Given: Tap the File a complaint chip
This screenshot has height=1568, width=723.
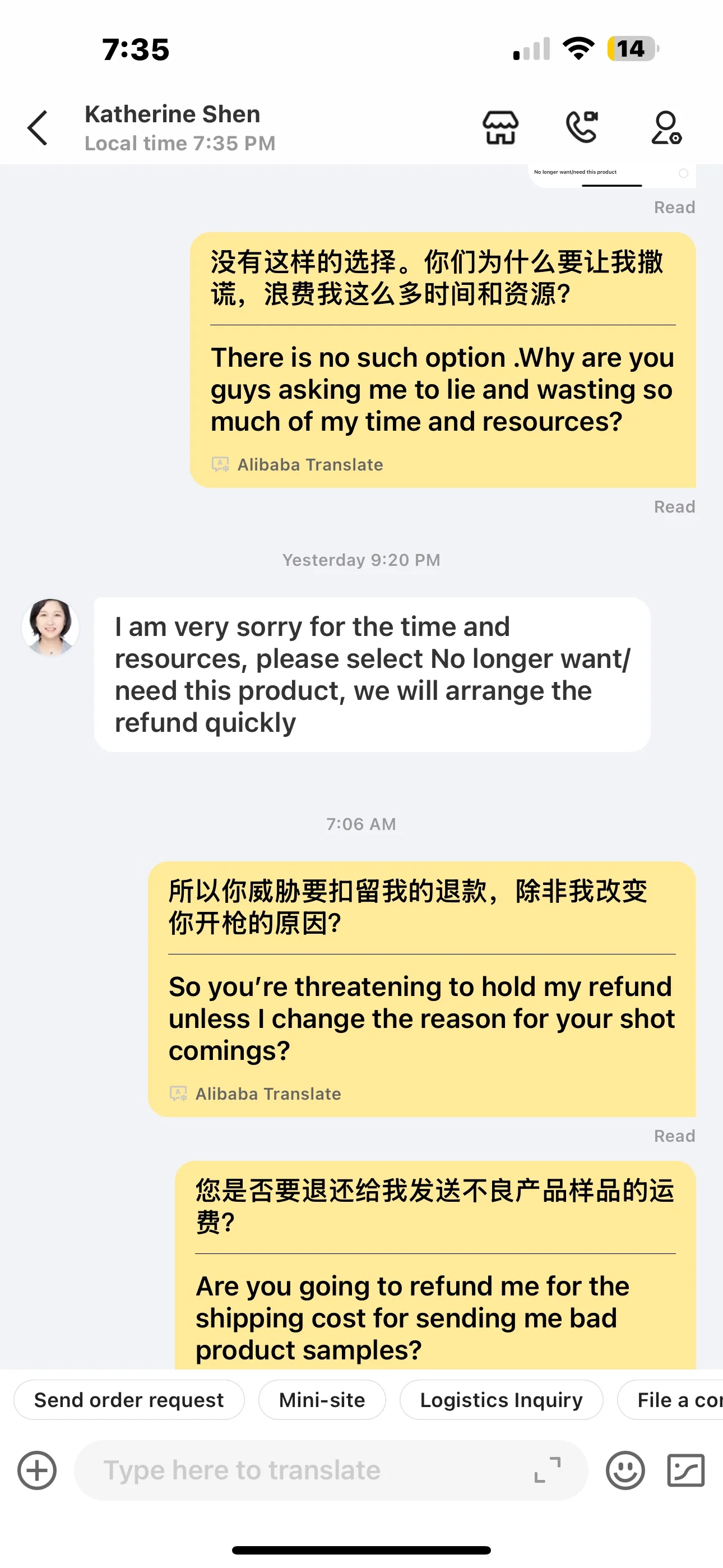Looking at the screenshot, I should [x=671, y=1399].
